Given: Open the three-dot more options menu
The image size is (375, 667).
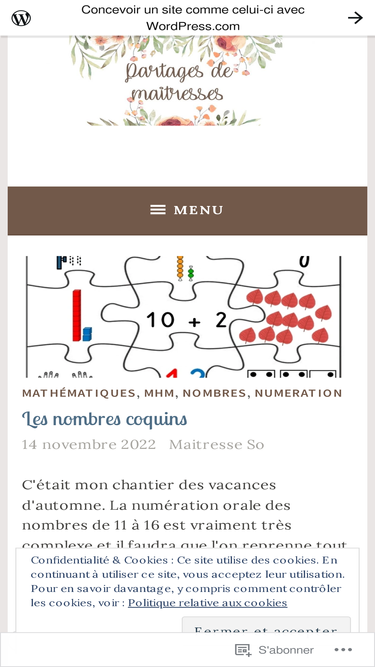Looking at the screenshot, I should 343,650.
